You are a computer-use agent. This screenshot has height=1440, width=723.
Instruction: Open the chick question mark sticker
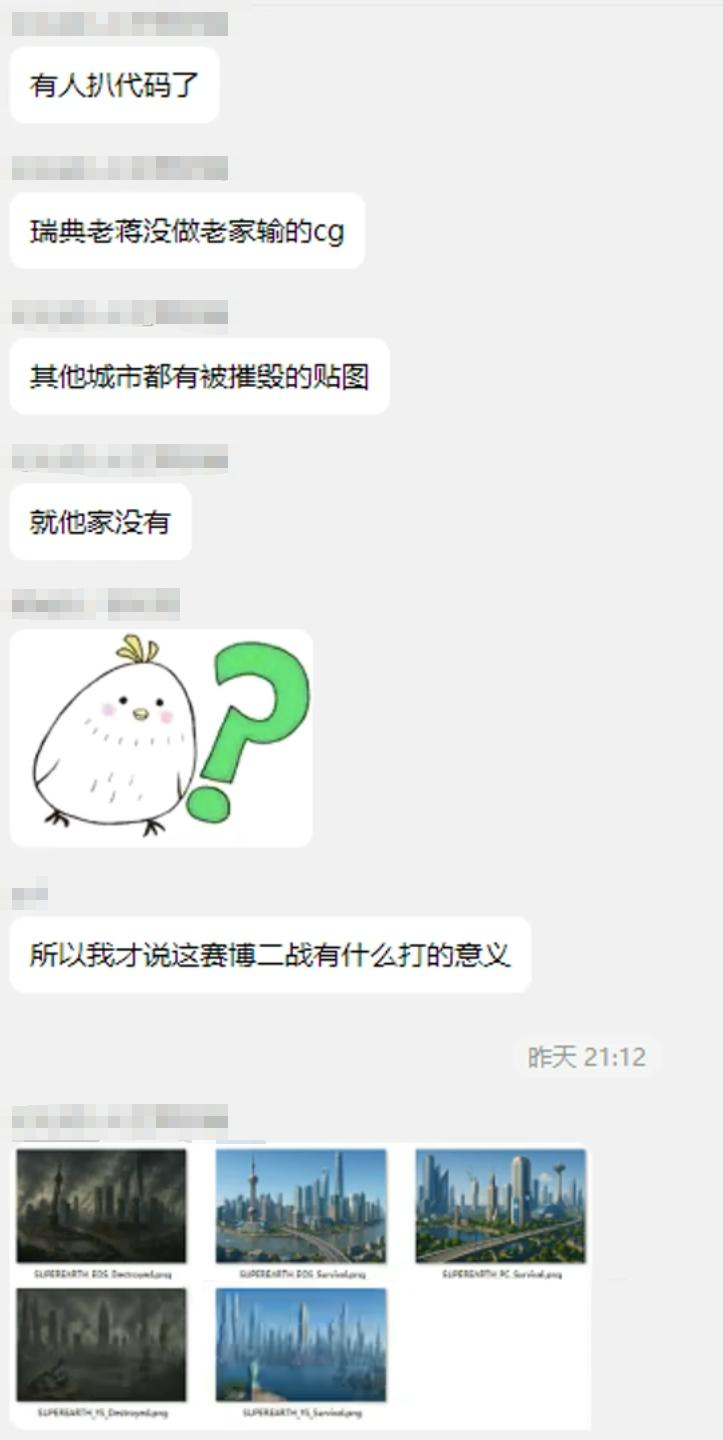pos(161,738)
